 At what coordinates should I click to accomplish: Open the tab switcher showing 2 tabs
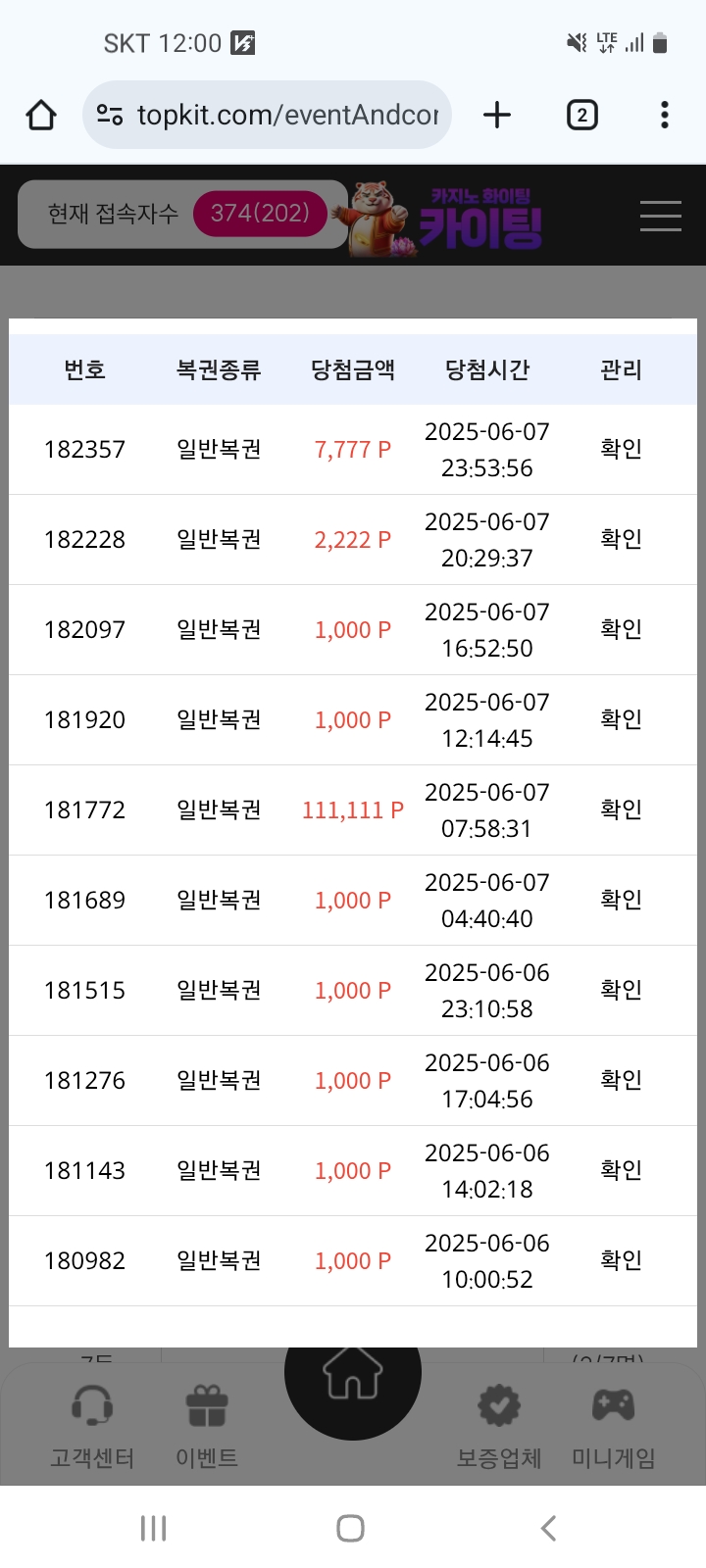(x=581, y=115)
